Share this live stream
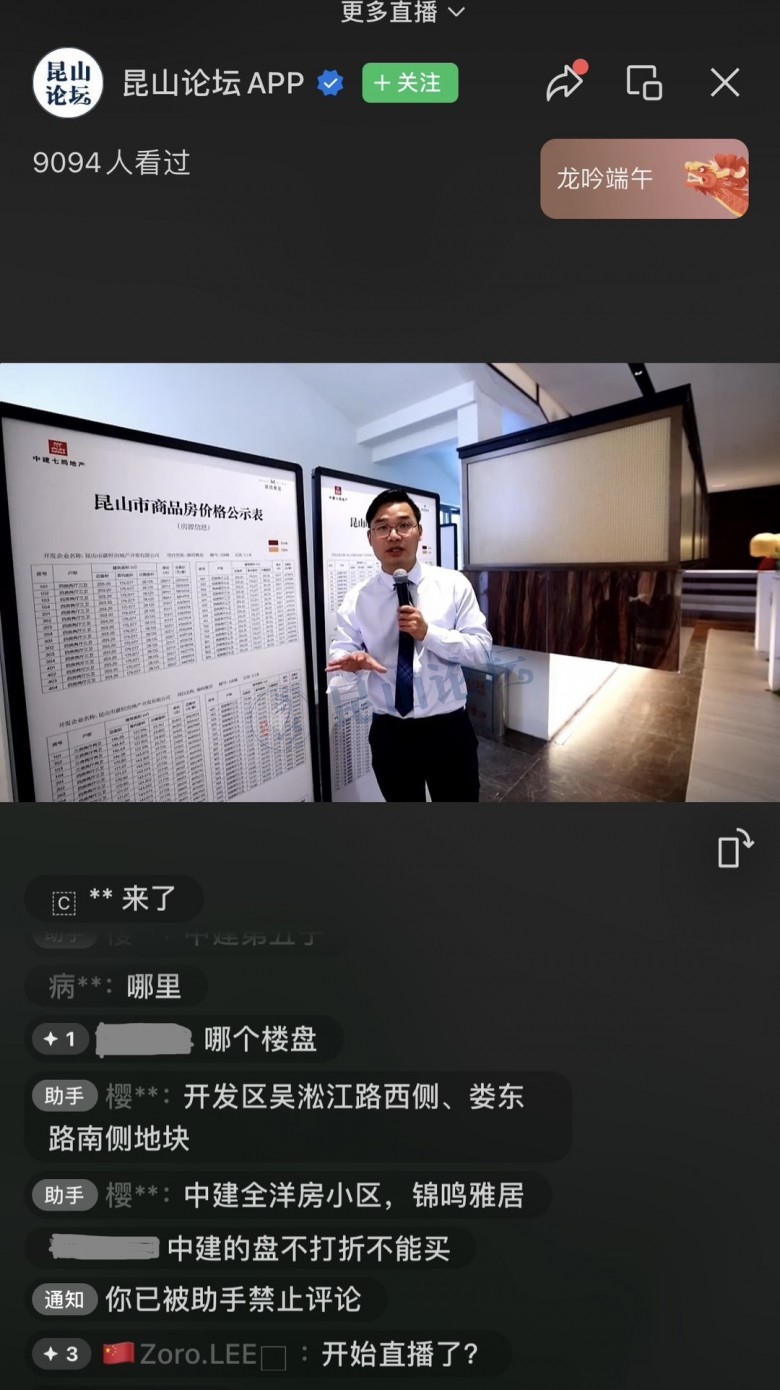780x1390 pixels. click(565, 83)
